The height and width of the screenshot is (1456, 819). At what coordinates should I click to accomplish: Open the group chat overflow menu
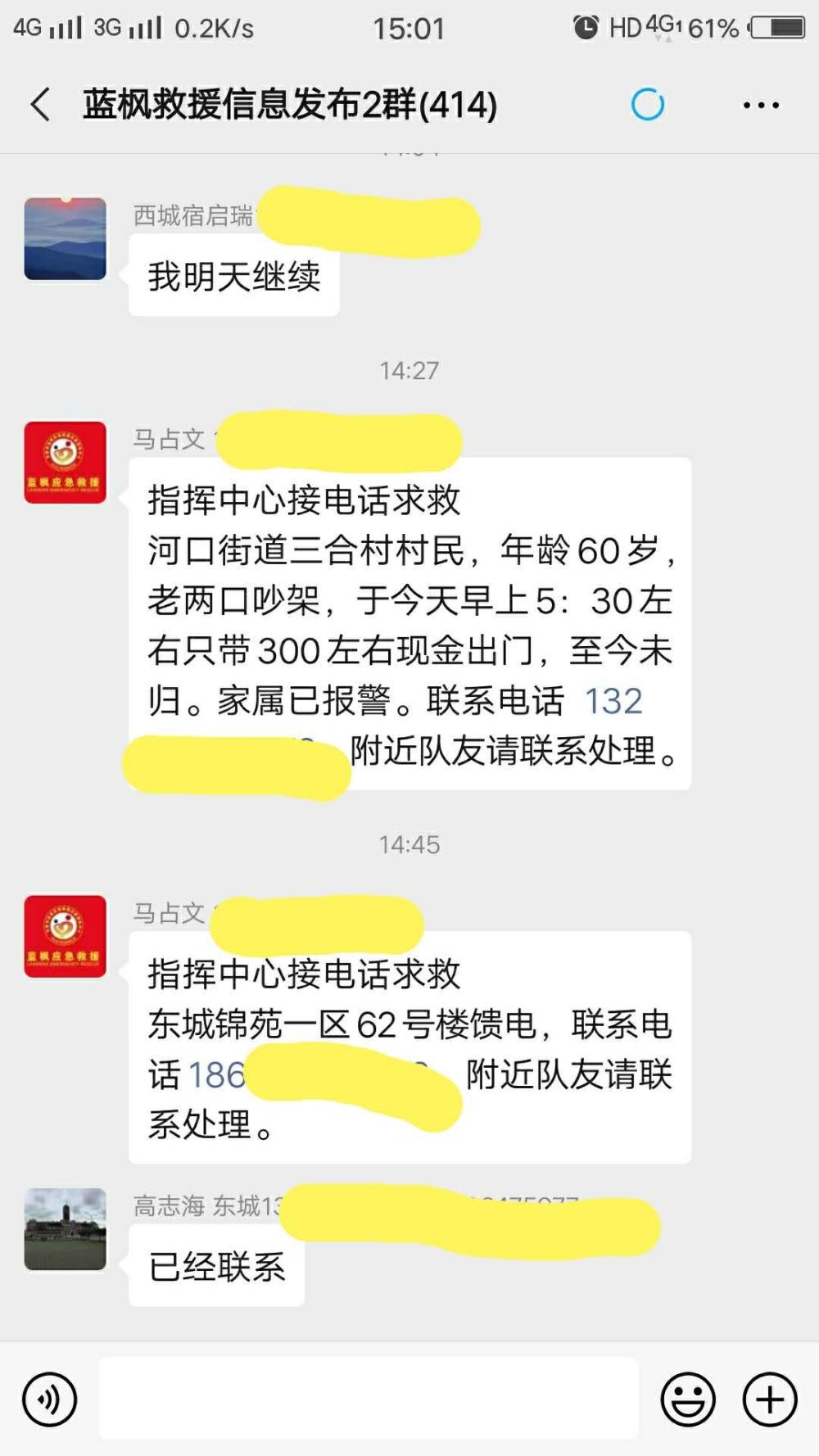point(761,105)
